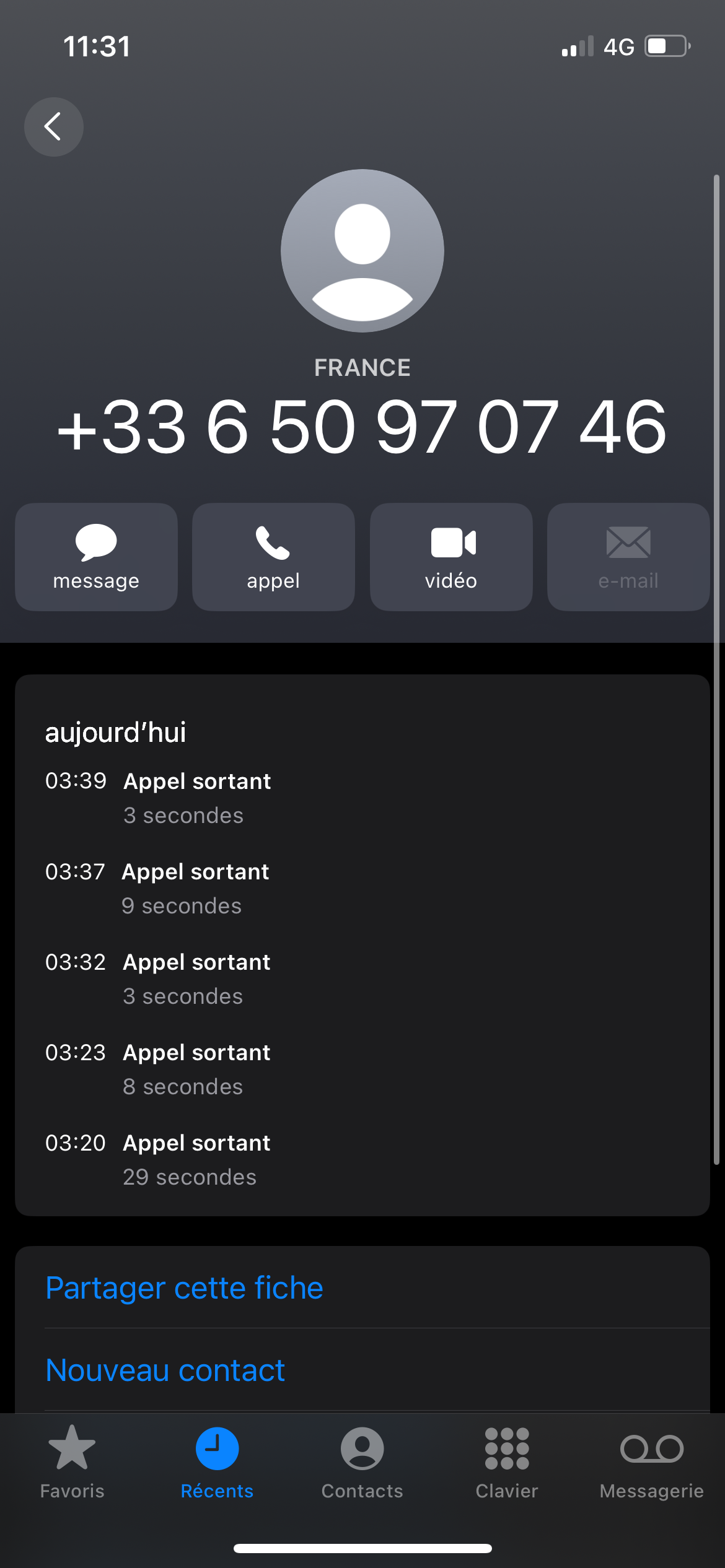
Task: Go to the Messagerie voicemail tab
Action: click(651, 1461)
